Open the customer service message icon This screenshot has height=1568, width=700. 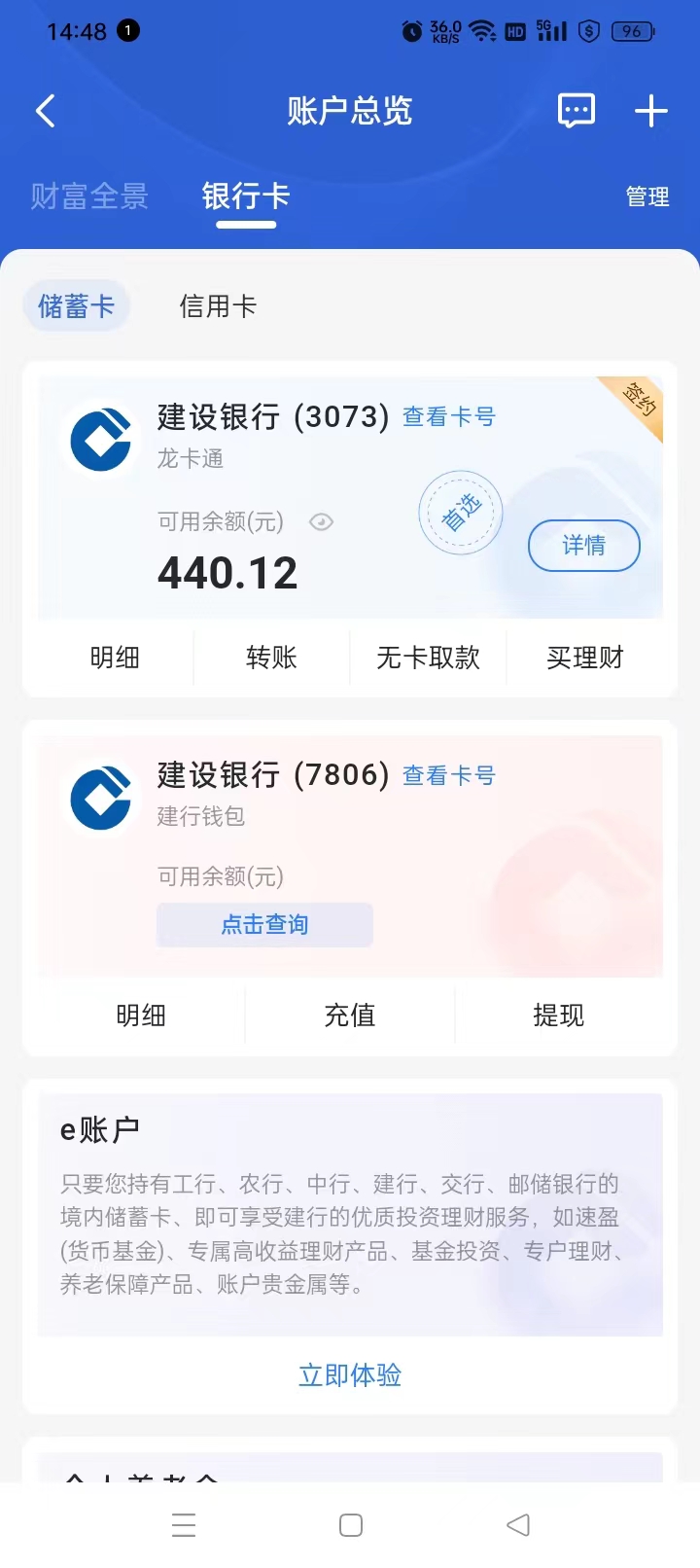[576, 111]
